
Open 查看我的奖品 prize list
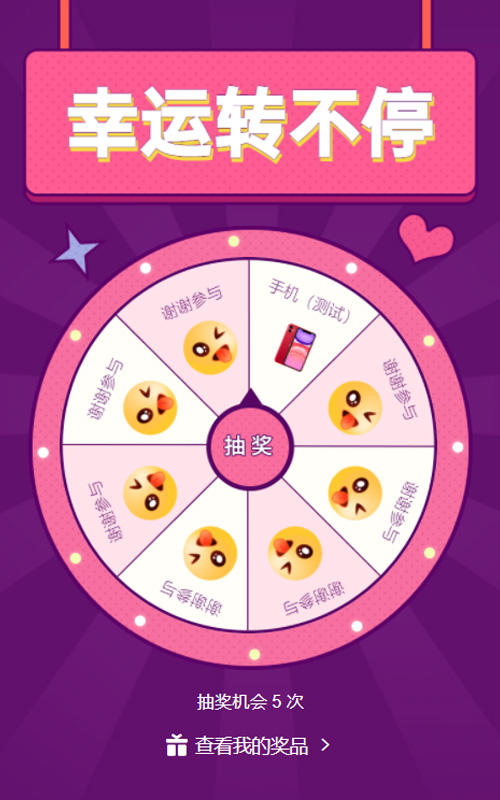click(x=248, y=746)
